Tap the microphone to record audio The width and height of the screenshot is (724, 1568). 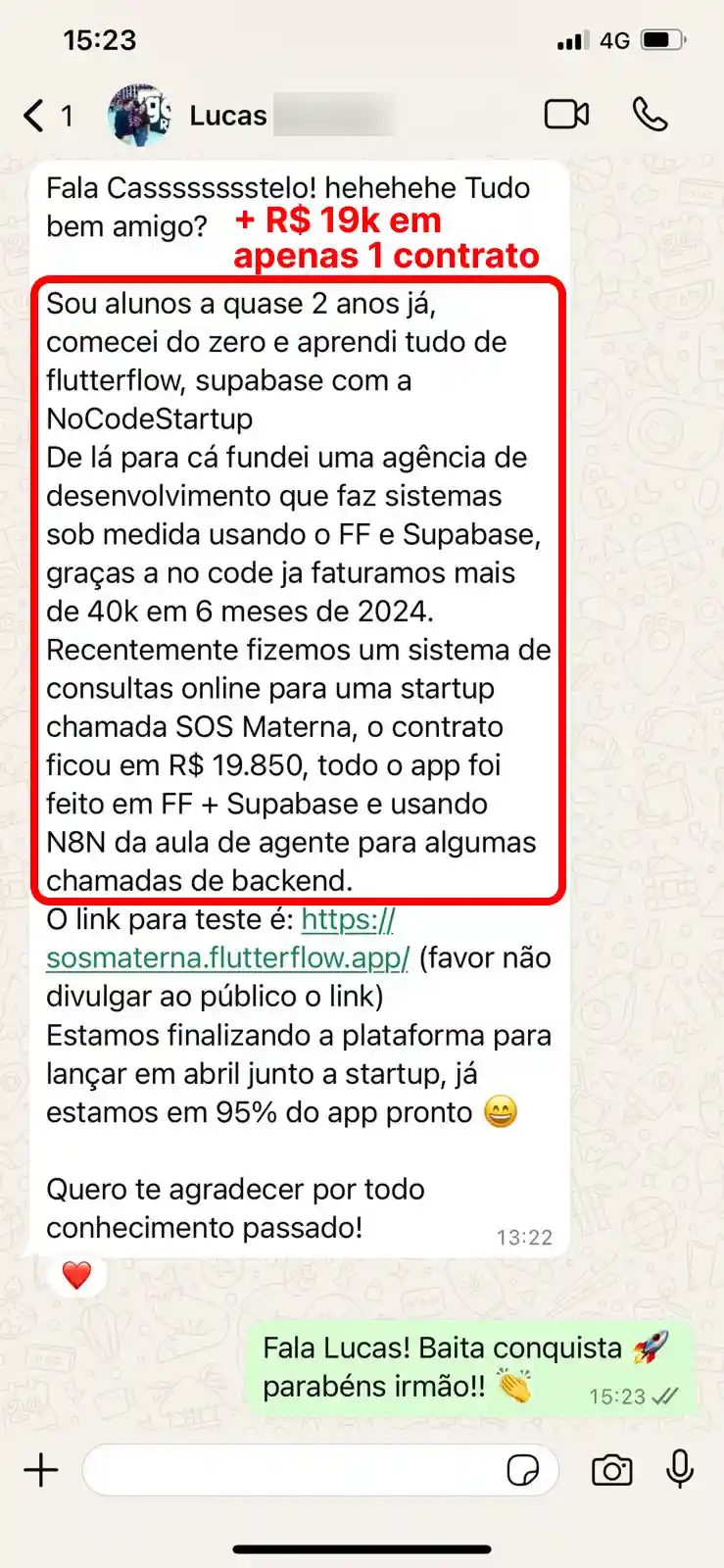(680, 1470)
